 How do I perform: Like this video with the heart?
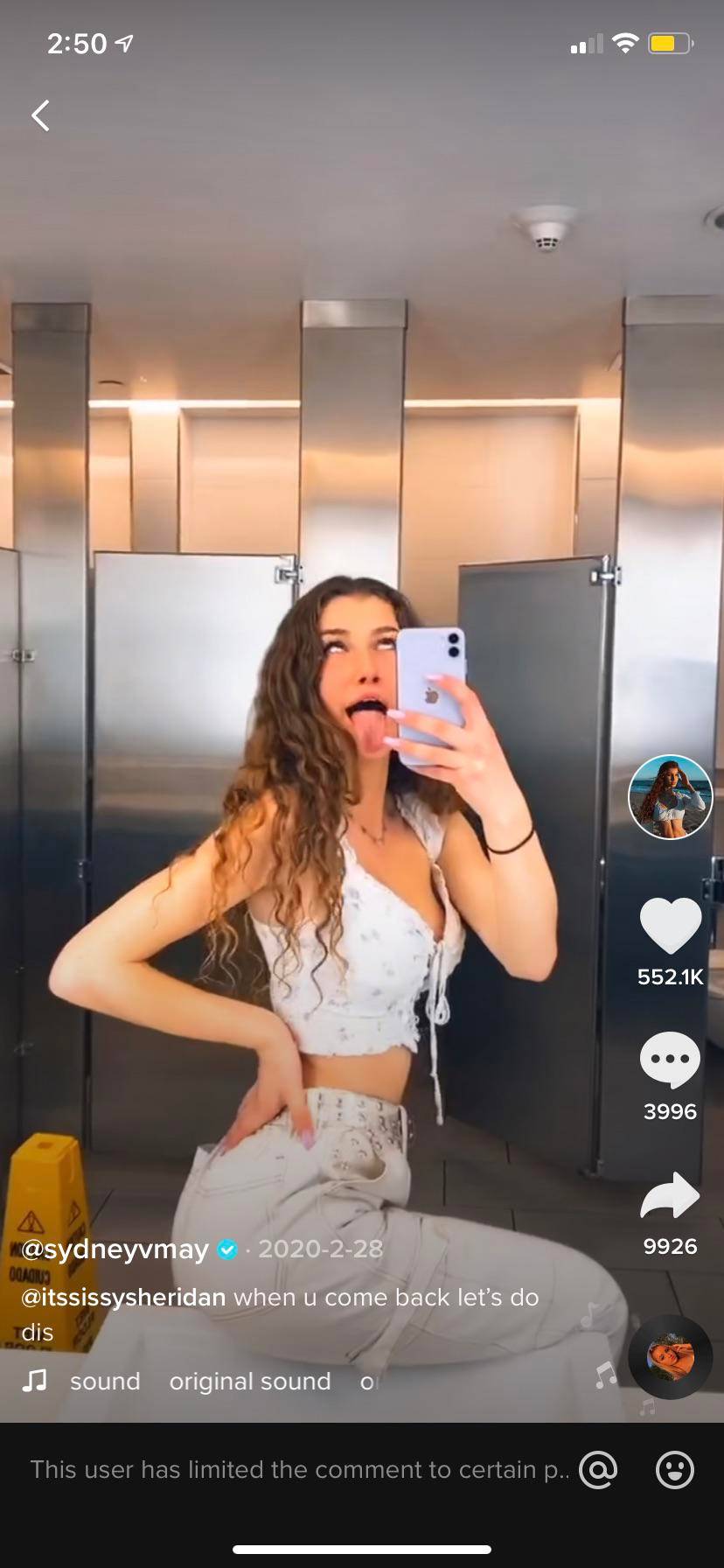click(671, 926)
